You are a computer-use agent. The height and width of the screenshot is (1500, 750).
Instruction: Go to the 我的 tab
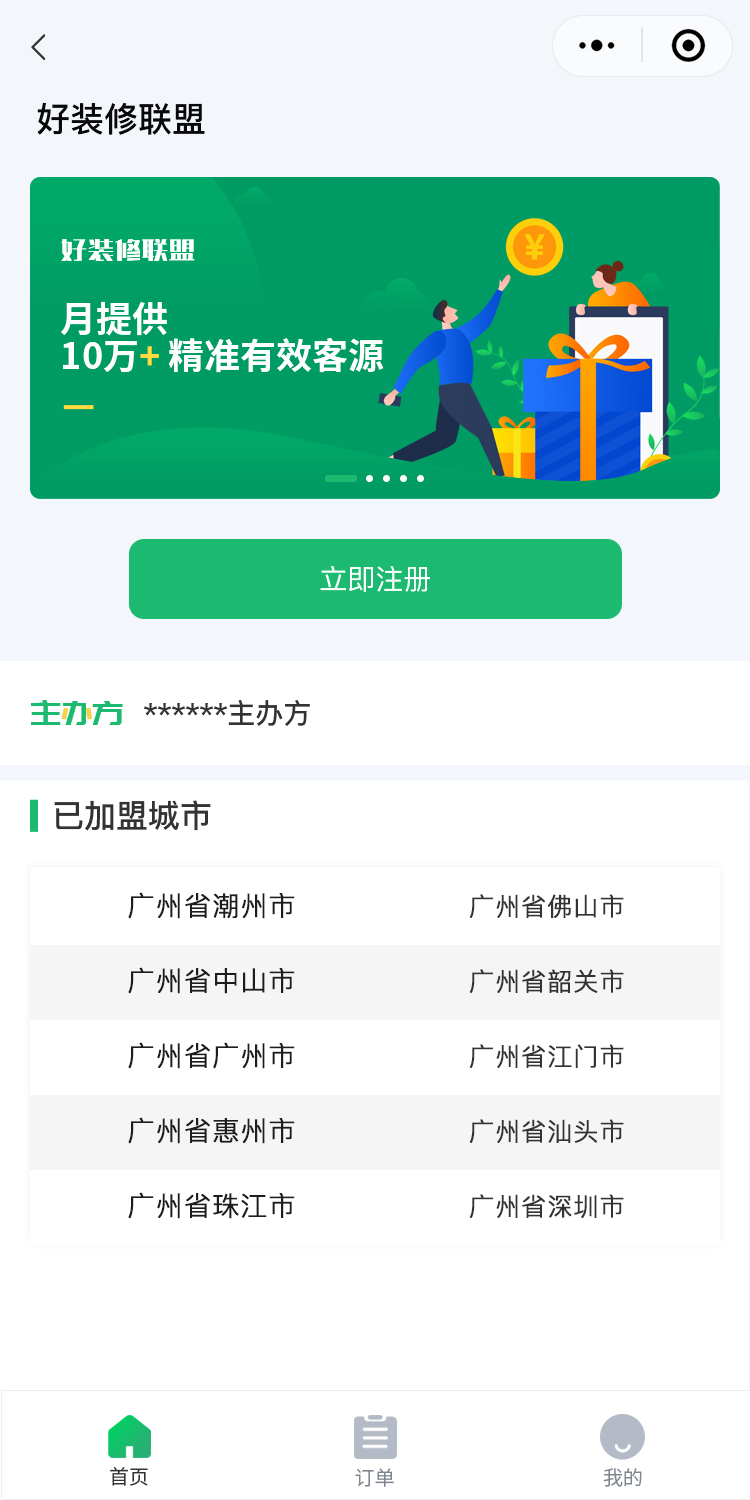click(x=622, y=1450)
